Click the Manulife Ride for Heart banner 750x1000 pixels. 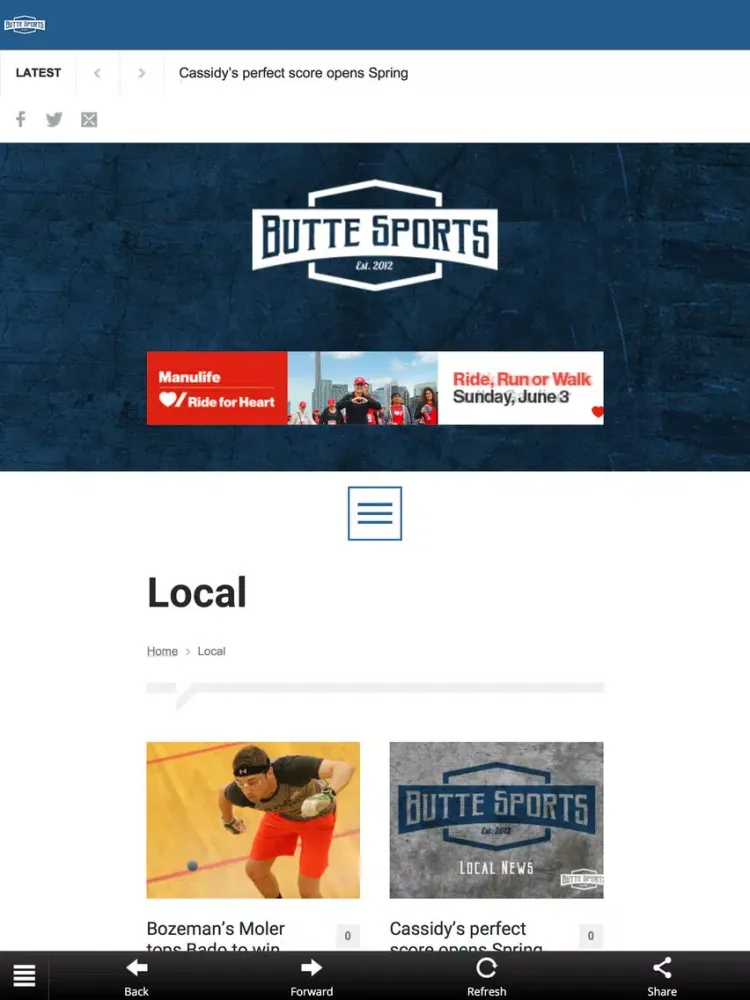[375, 388]
